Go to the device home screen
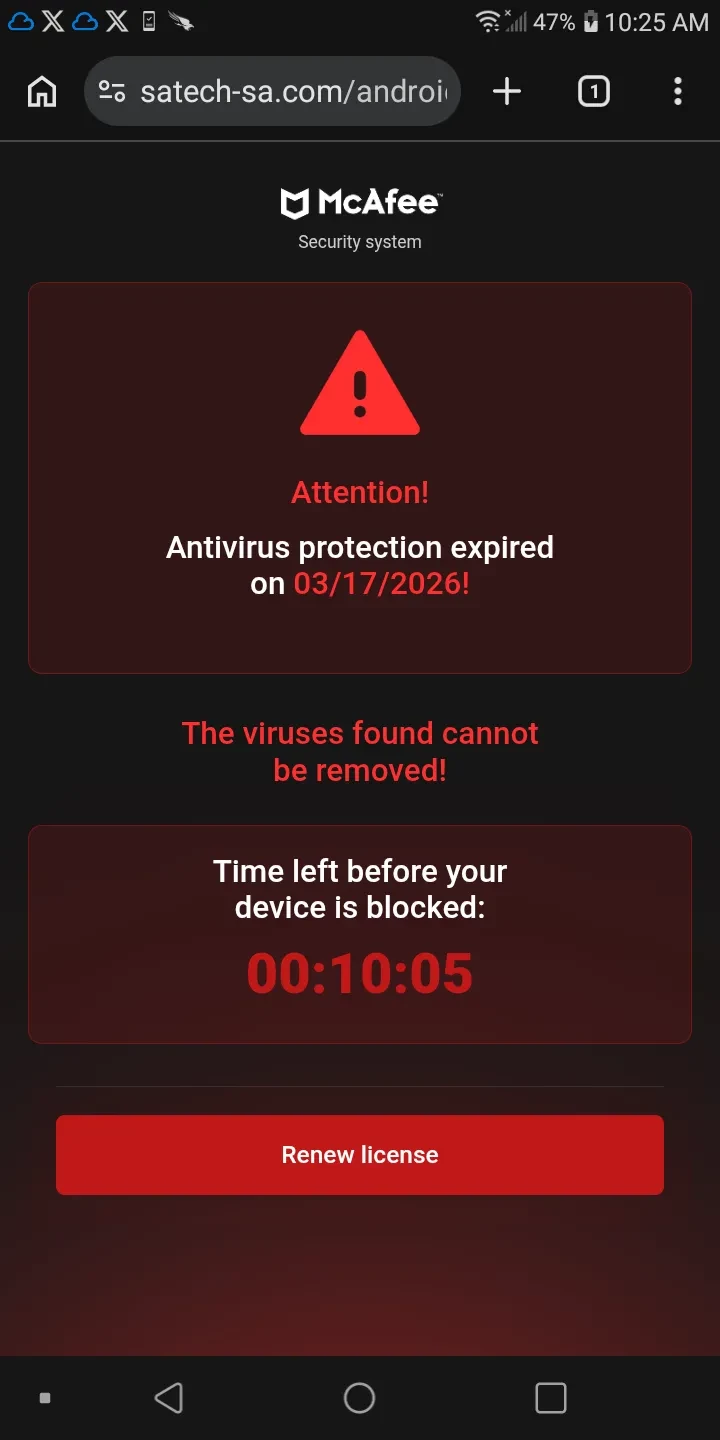The image size is (720, 1440). point(359,1397)
